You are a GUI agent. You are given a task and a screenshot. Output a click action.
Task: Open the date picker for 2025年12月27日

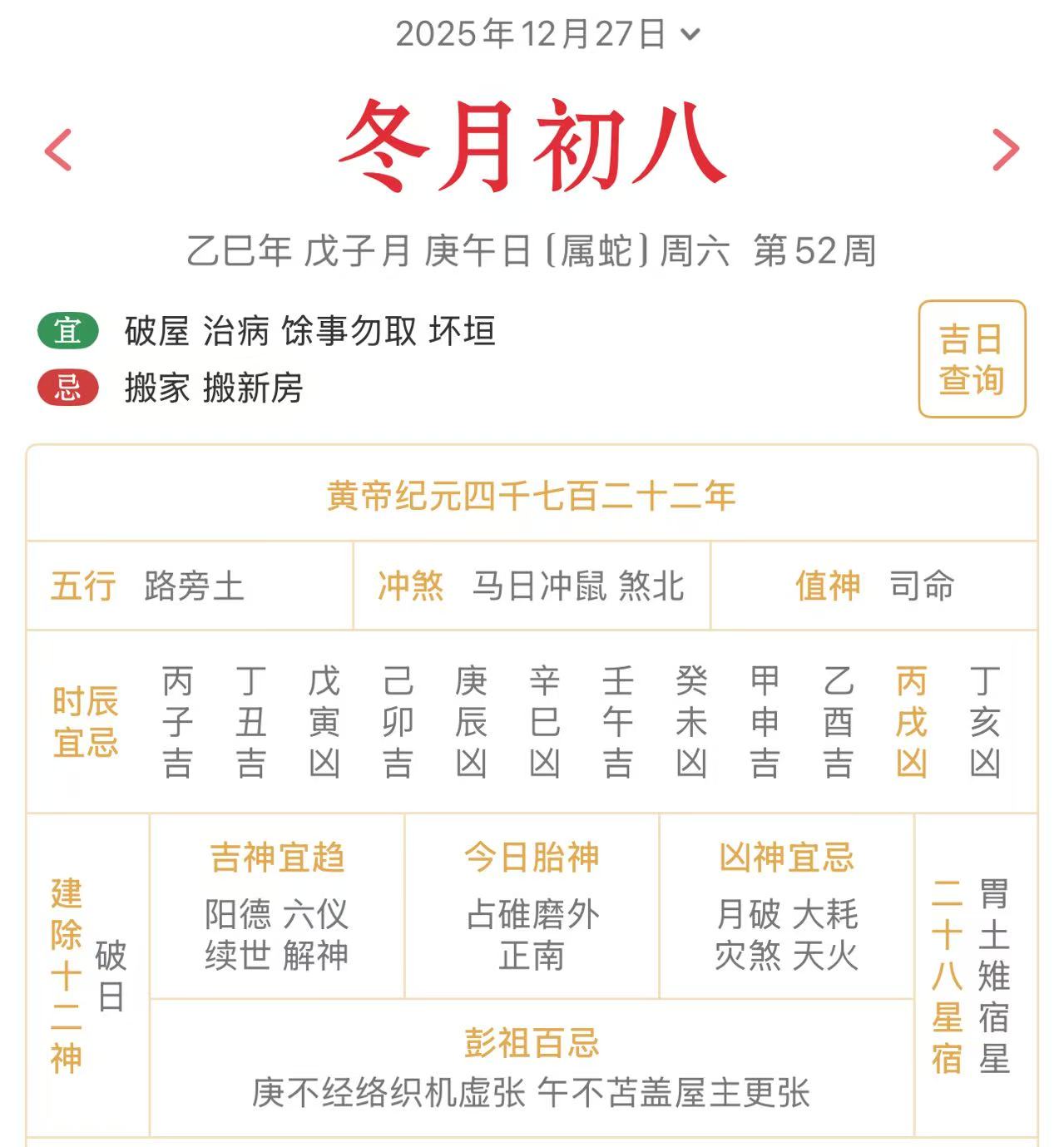547,34
